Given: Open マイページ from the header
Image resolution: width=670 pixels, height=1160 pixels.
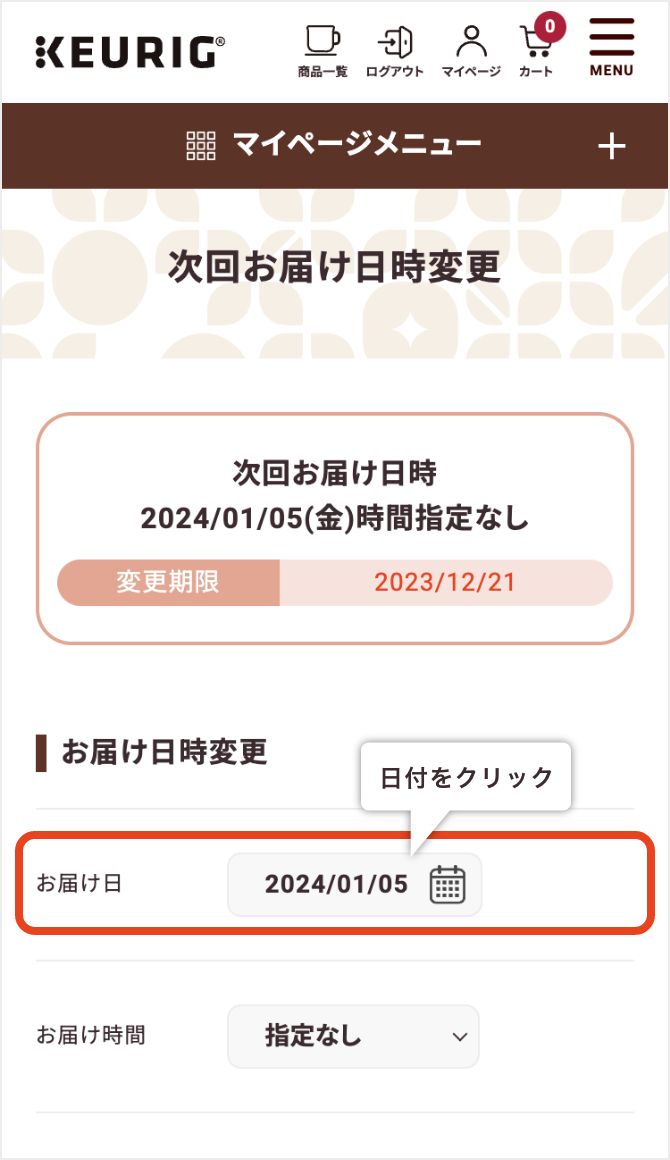Looking at the screenshot, I should coord(471,51).
